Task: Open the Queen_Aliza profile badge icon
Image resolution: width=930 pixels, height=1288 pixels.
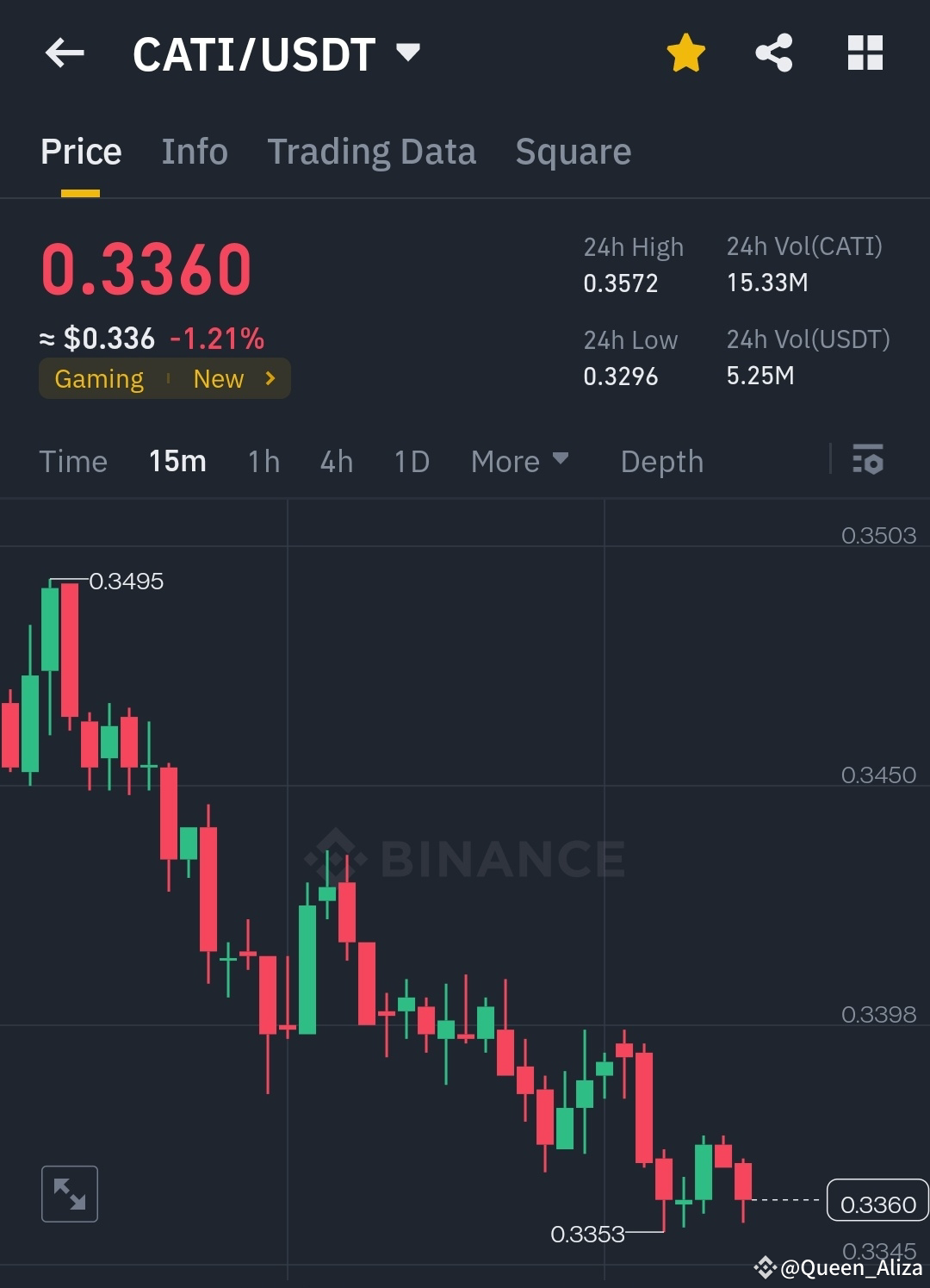Action: pyautogui.click(x=765, y=1268)
